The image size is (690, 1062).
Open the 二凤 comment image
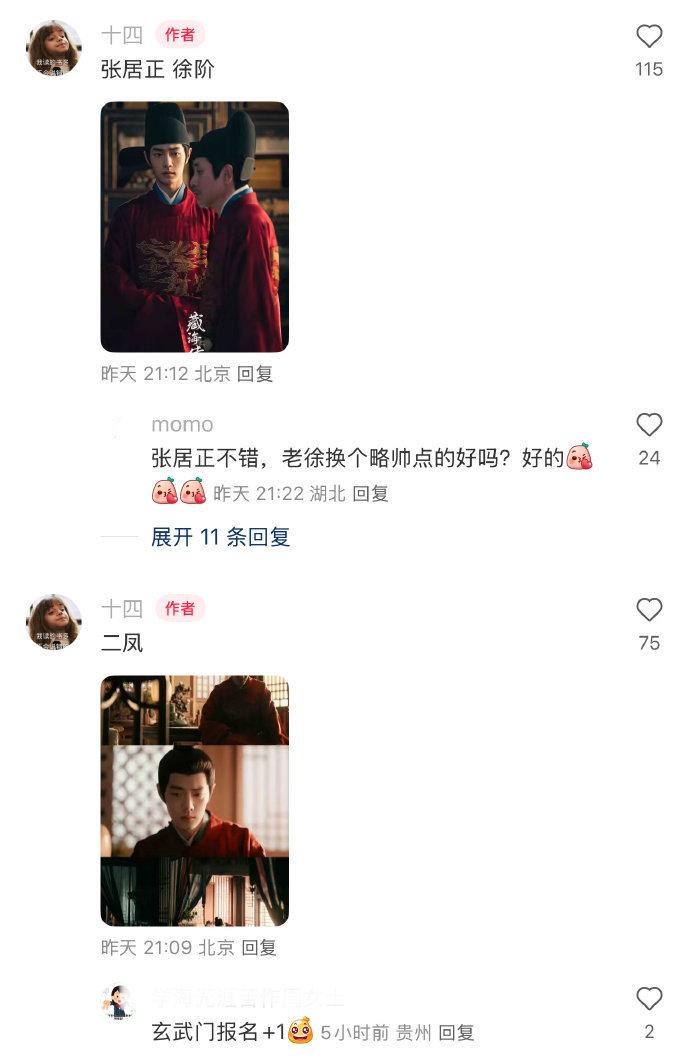pyautogui.click(x=194, y=800)
